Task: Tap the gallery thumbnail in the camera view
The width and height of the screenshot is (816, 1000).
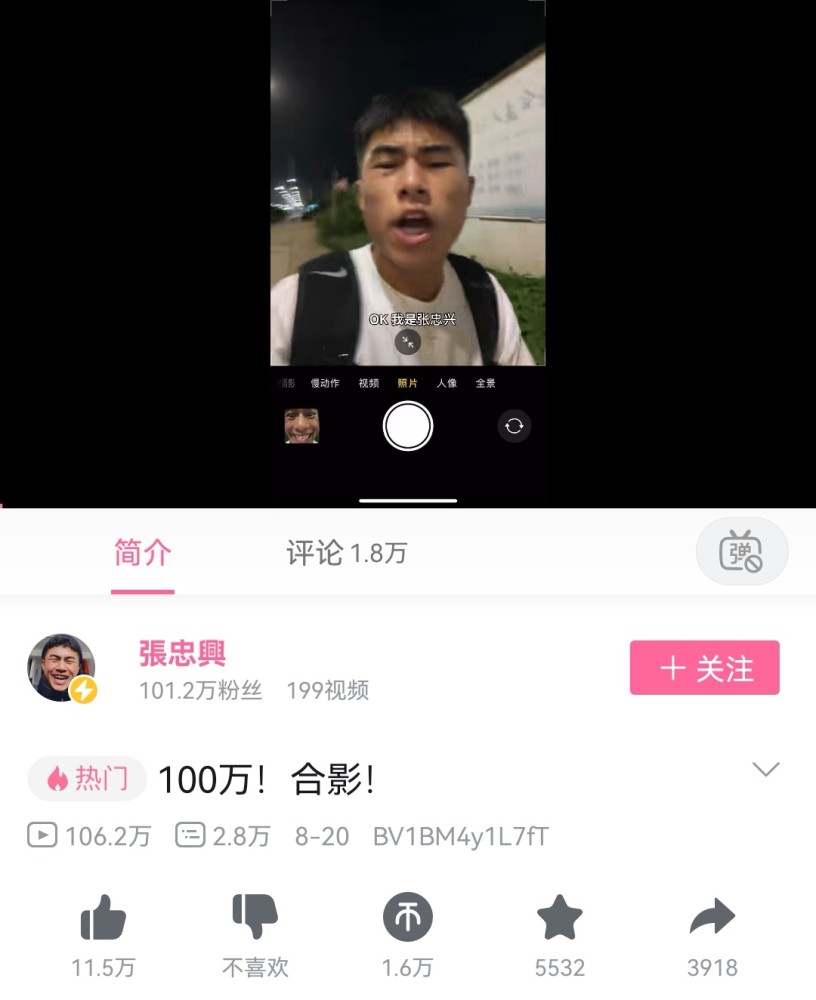Action: [x=302, y=426]
